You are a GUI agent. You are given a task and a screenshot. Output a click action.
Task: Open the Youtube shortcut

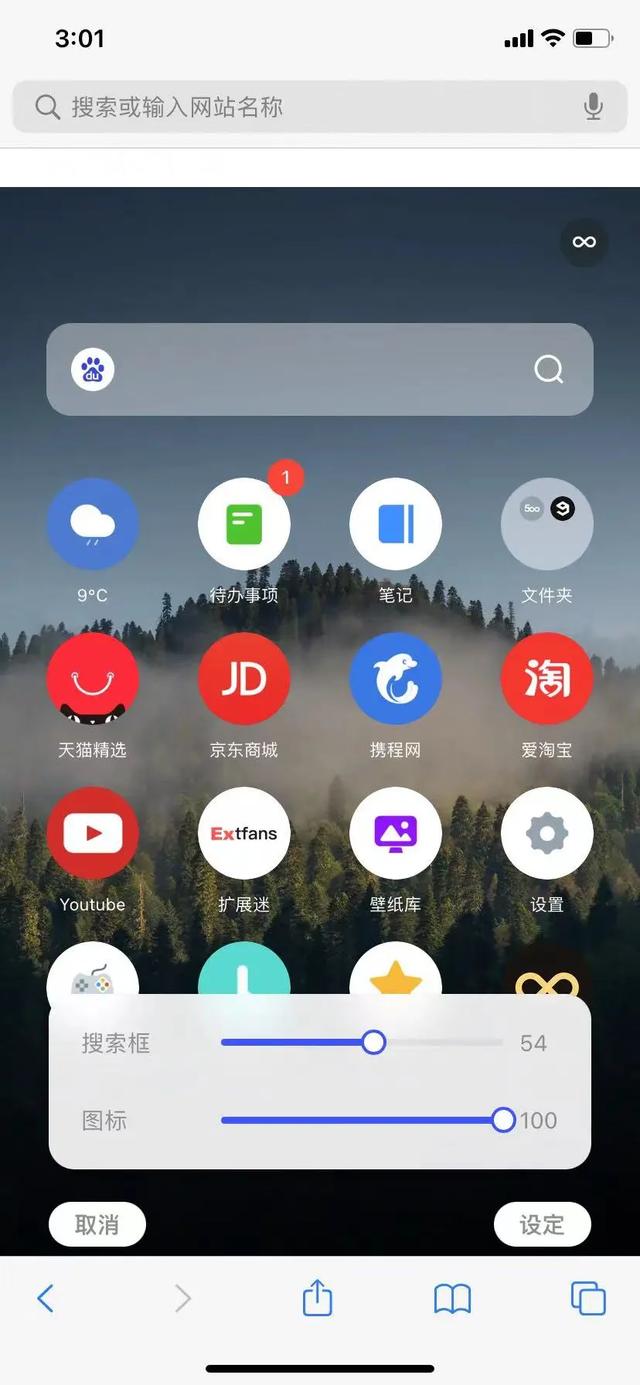point(93,833)
